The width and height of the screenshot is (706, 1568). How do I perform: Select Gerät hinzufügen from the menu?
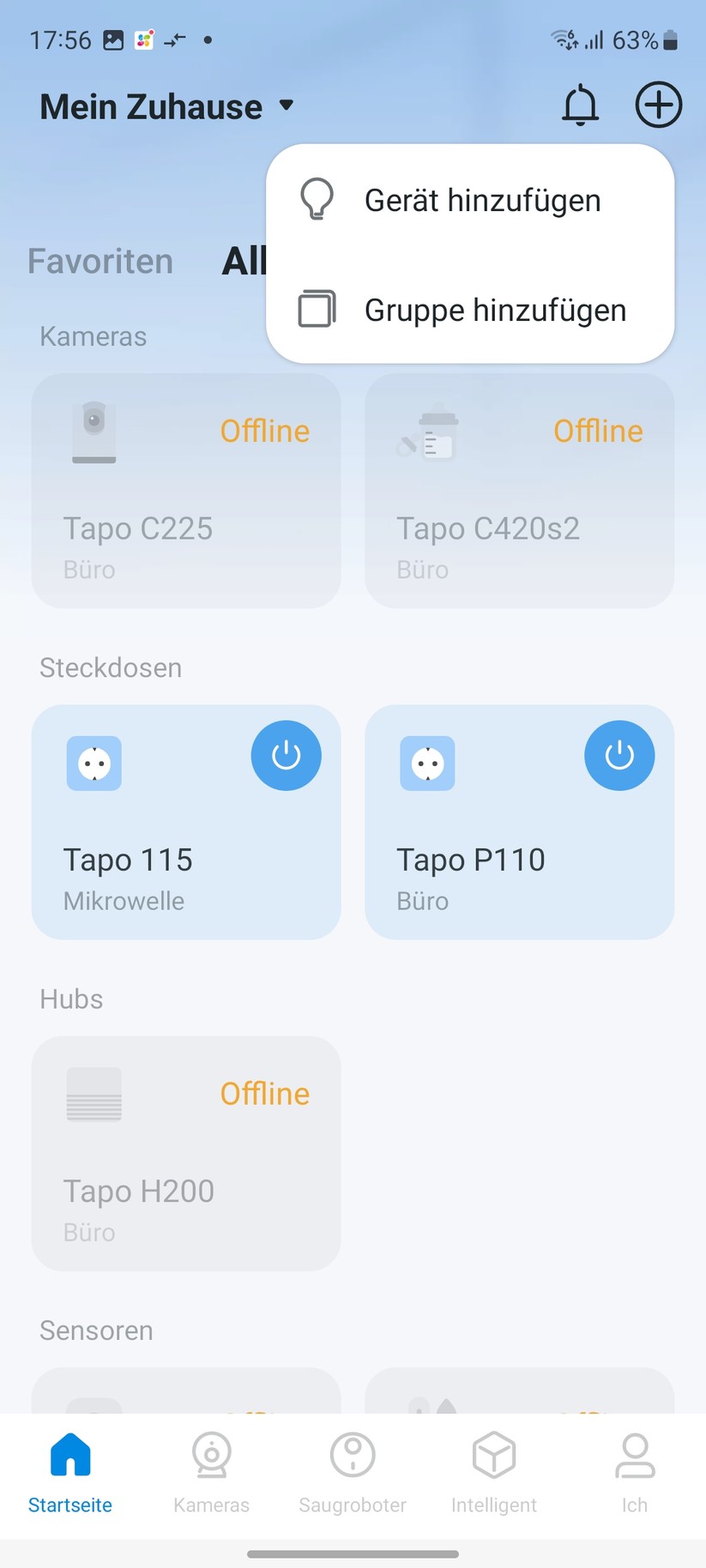pos(482,199)
